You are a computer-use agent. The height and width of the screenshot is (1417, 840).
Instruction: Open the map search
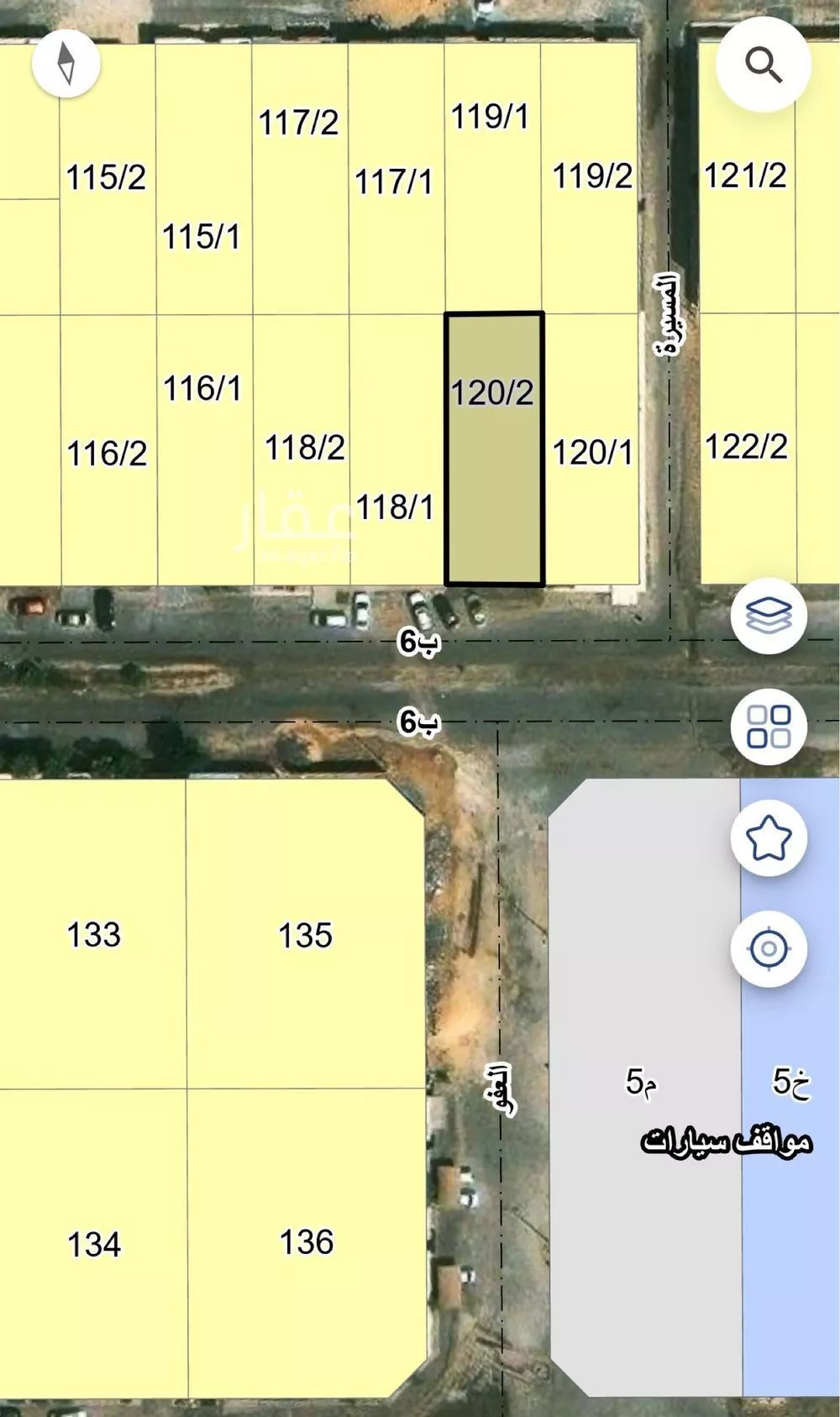click(x=763, y=65)
